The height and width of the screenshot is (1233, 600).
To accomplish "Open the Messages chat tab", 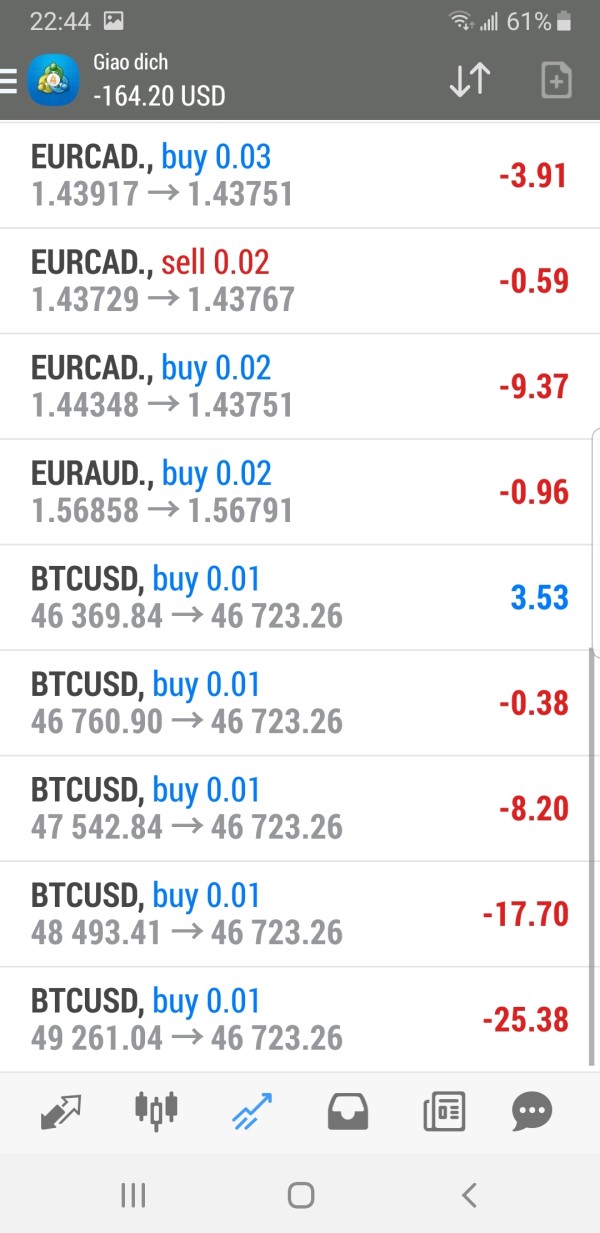I will tap(532, 1111).
